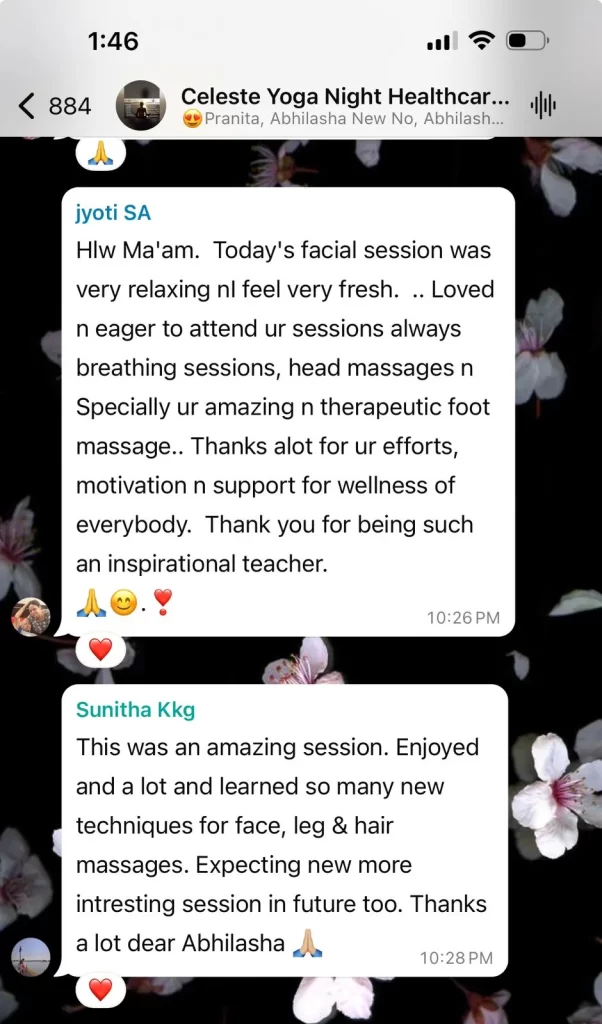View heart reaction on Sunitha Kkg's message
The width and height of the screenshot is (602, 1024).
100,989
